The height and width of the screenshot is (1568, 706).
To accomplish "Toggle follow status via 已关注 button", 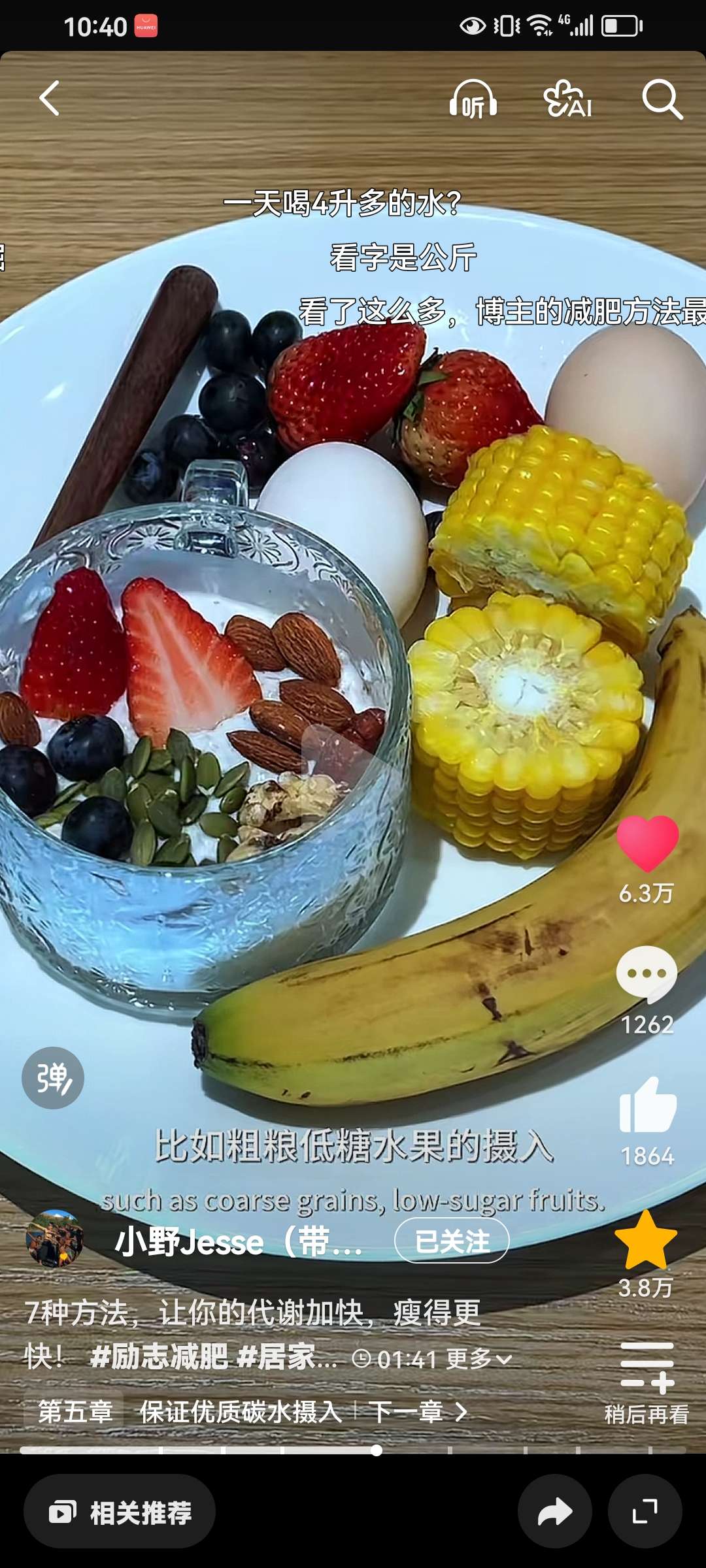I will (x=452, y=1242).
